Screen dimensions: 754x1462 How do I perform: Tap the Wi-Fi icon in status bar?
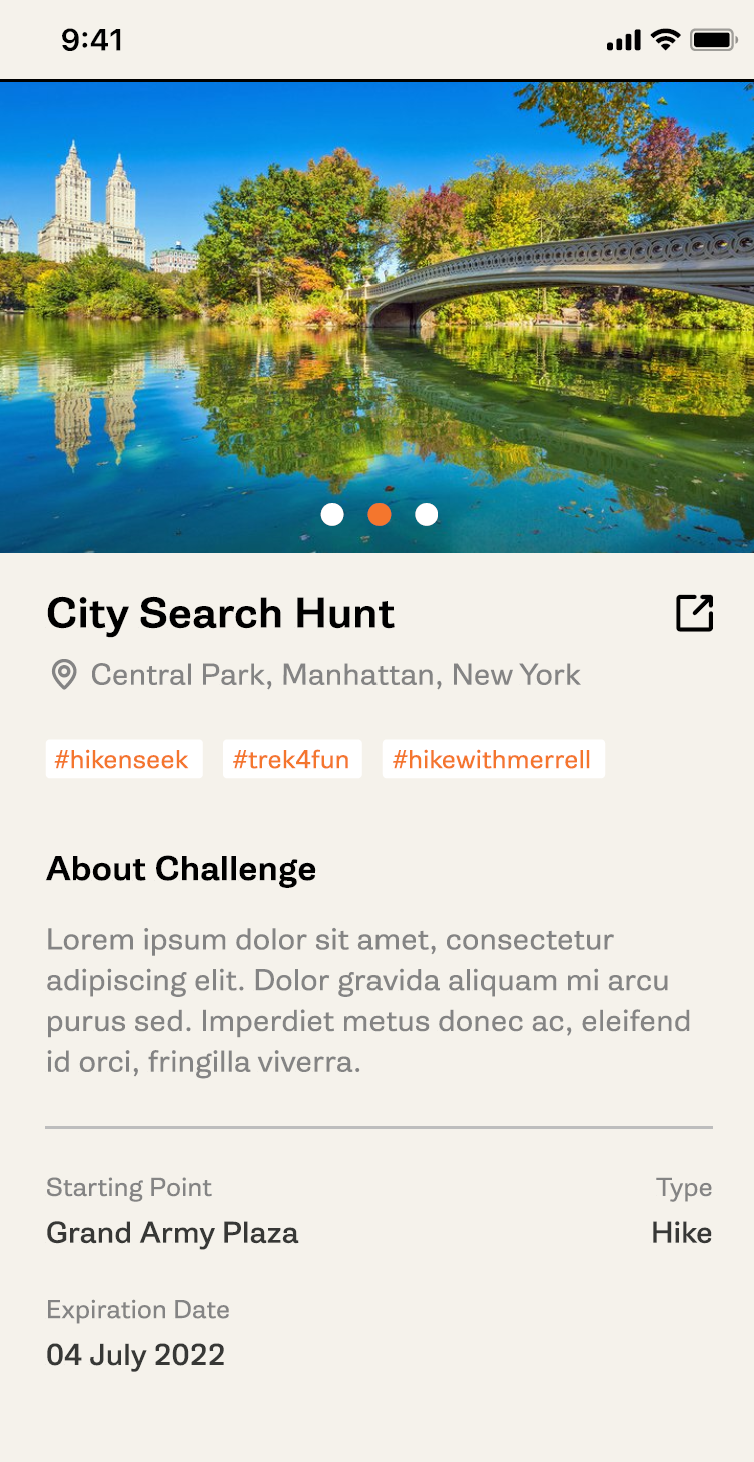coord(662,40)
